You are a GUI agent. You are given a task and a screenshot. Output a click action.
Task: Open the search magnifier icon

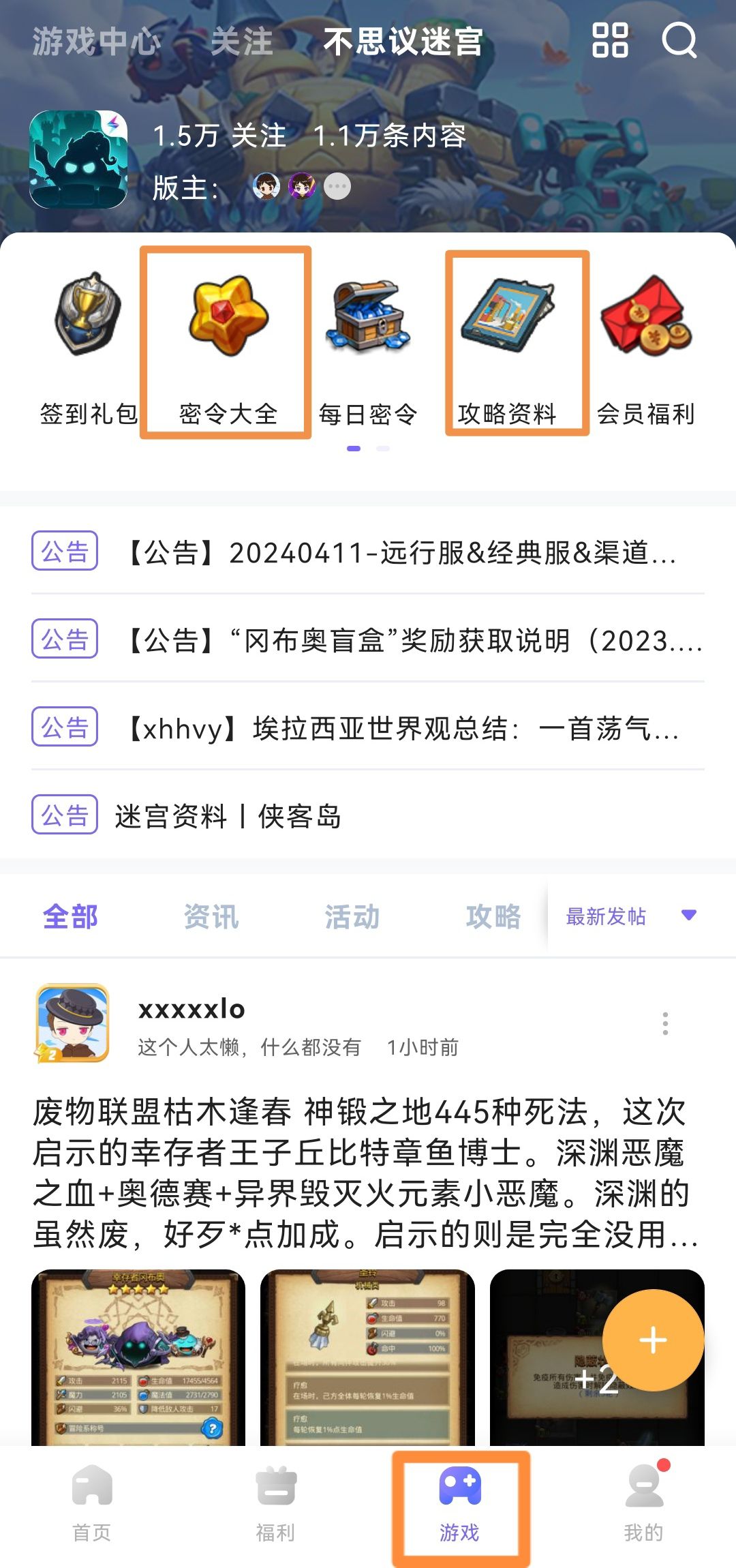point(679,40)
